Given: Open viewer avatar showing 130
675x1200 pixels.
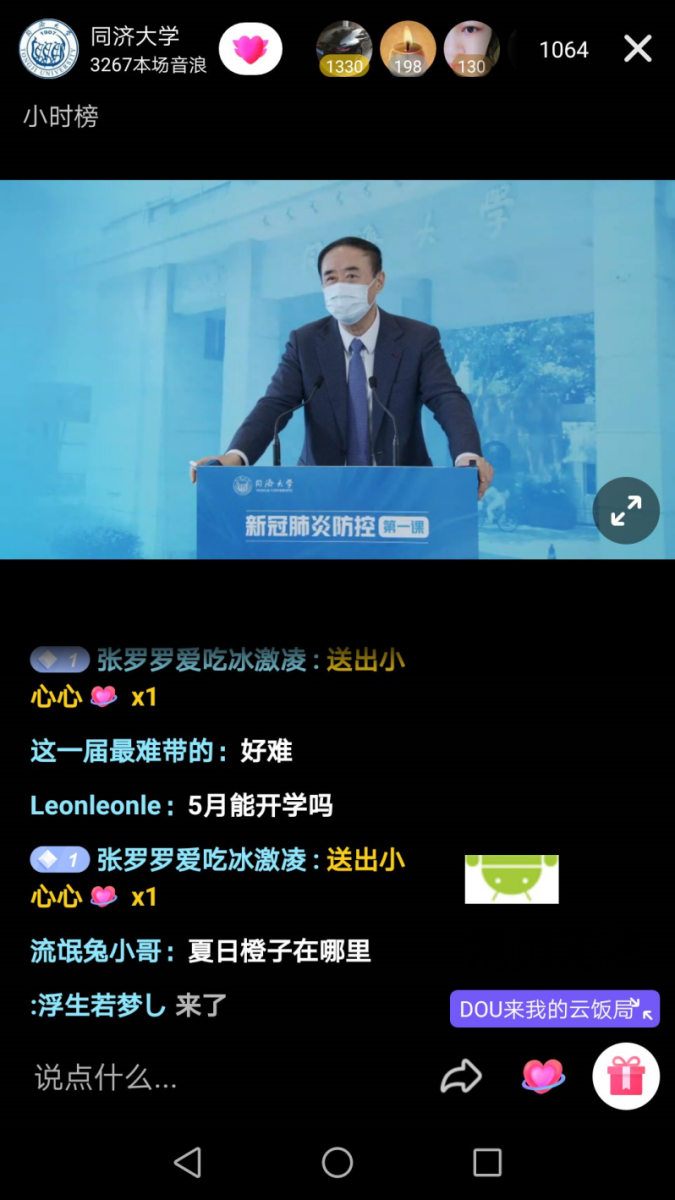Looking at the screenshot, I should [471, 49].
